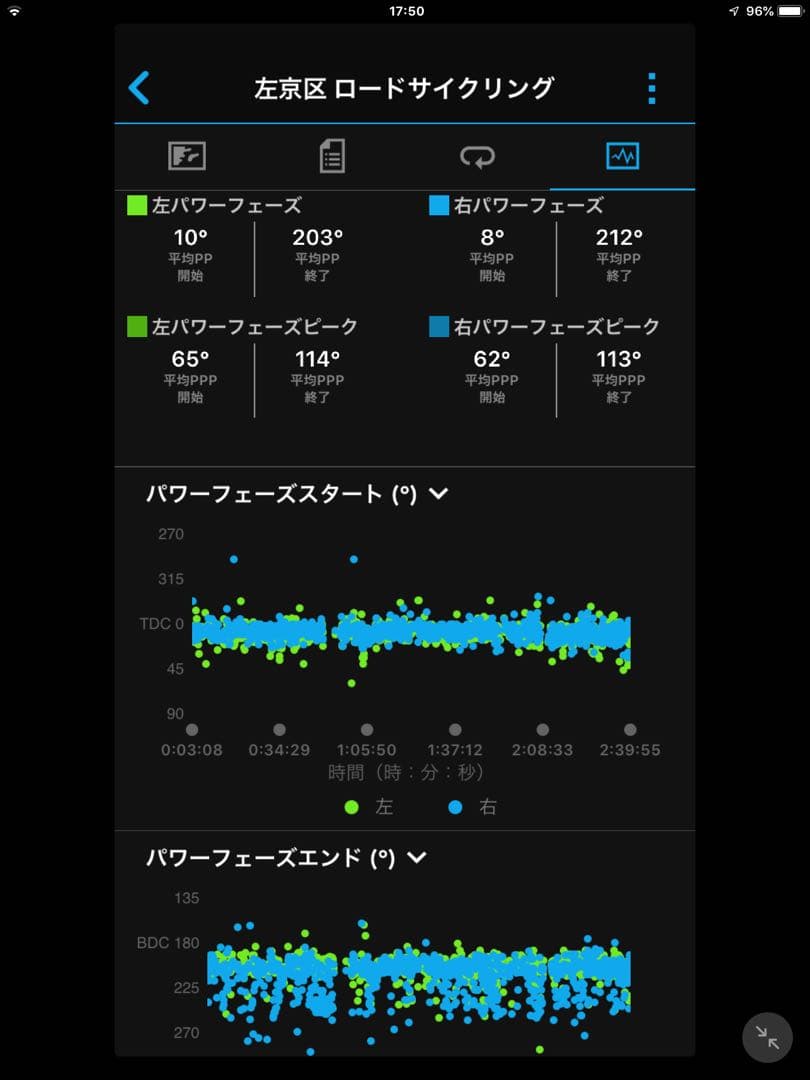Screen dimensions: 810x1080
Task: Tap the green swatch beside 左パワーフェーズ
Action: (135, 205)
